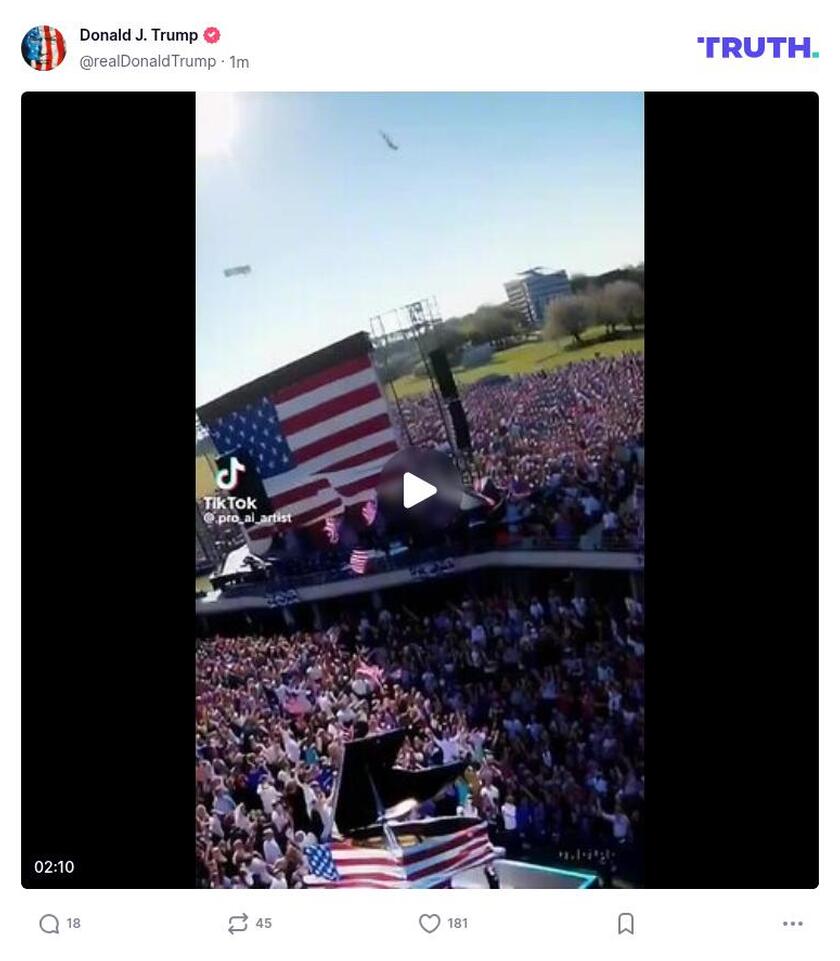Click the @_pro_ai_artist watermark text
The image size is (840, 961).
[250, 517]
